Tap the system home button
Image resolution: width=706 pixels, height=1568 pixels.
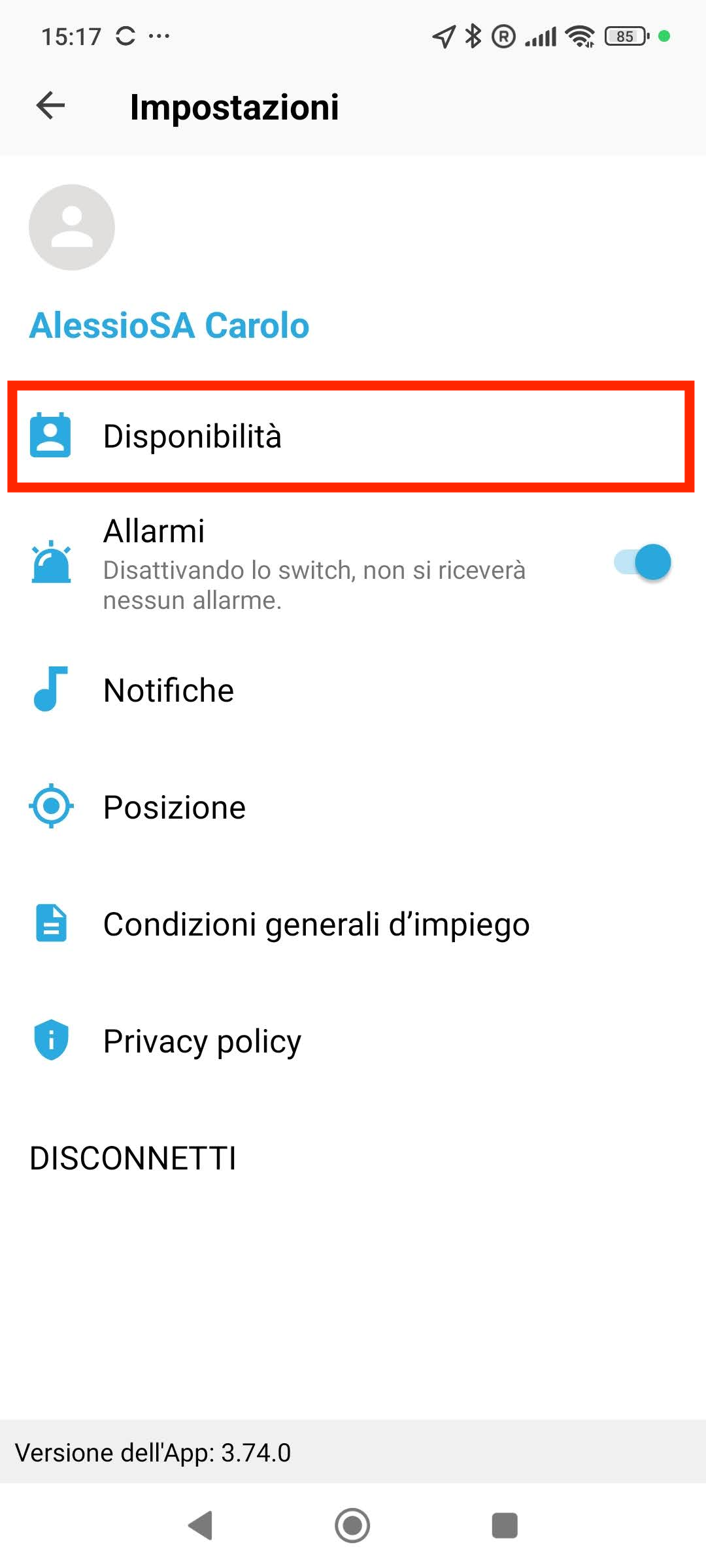(352, 1526)
